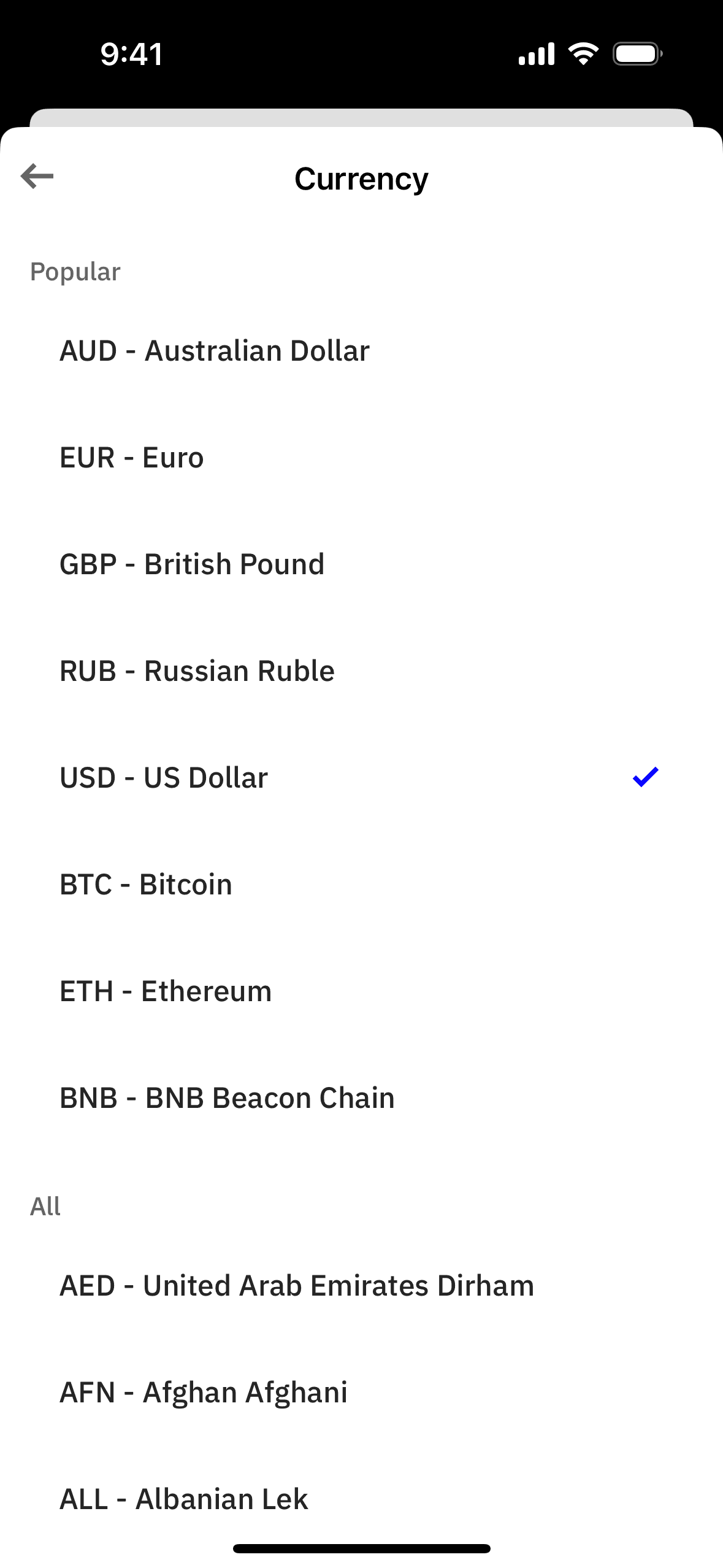Select BNB - BNB Beacon Chain
The width and height of the screenshot is (723, 1568).
[227, 1099]
